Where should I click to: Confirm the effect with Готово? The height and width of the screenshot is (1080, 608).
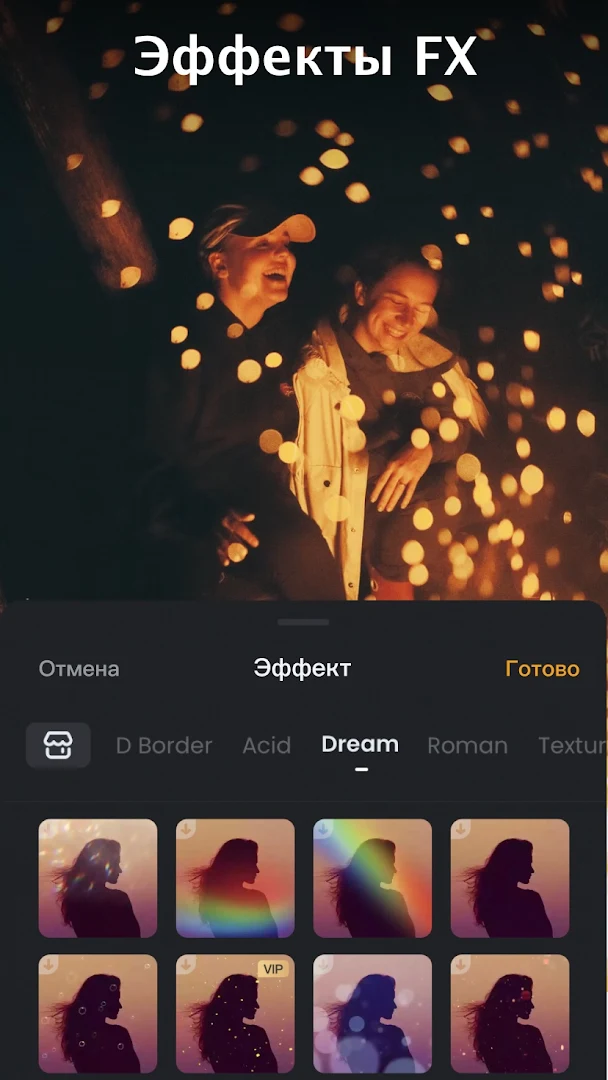pos(542,669)
